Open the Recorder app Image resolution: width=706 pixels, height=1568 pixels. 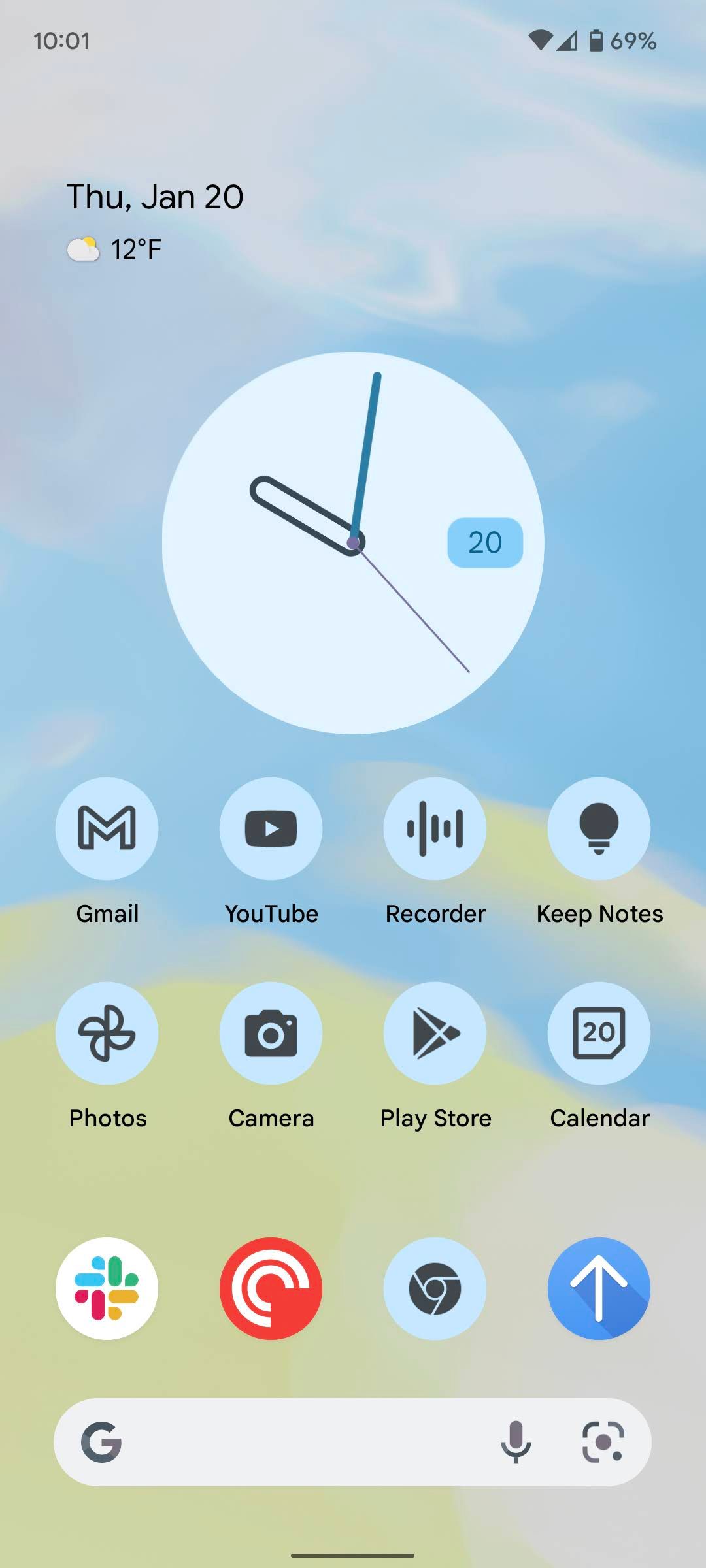435,828
